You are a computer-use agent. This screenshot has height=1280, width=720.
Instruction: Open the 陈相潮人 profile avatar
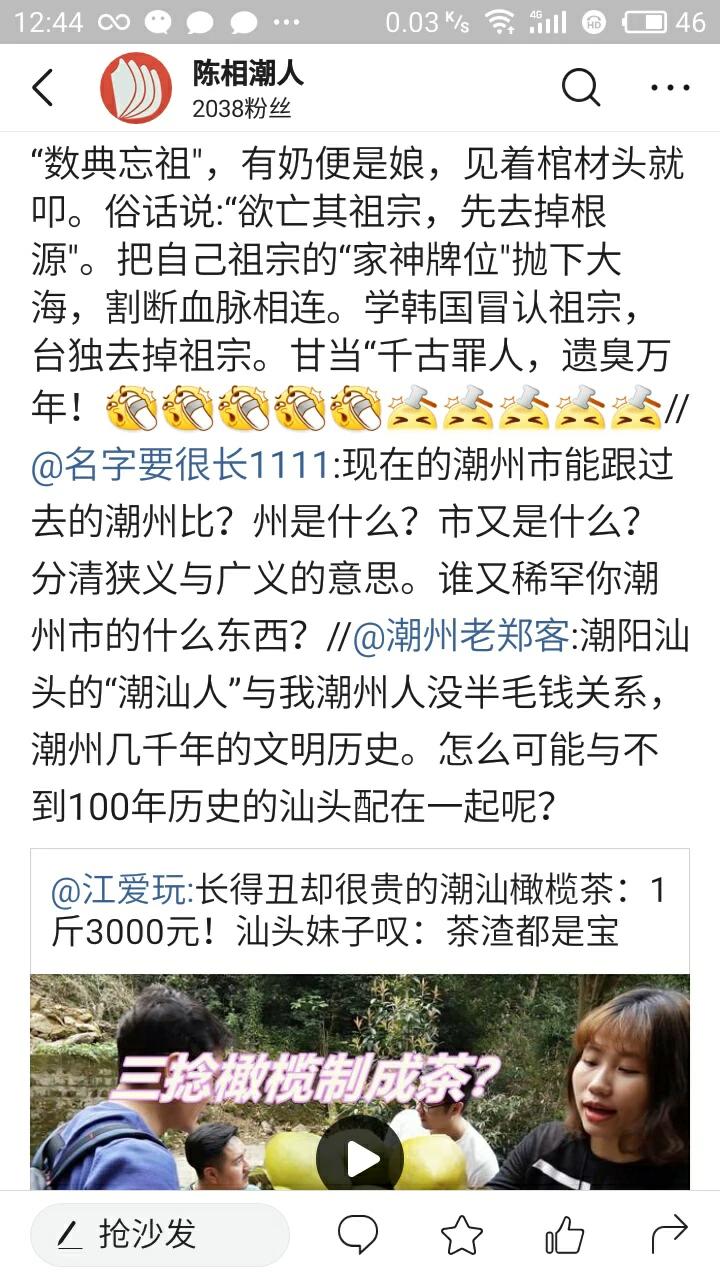tap(136, 88)
